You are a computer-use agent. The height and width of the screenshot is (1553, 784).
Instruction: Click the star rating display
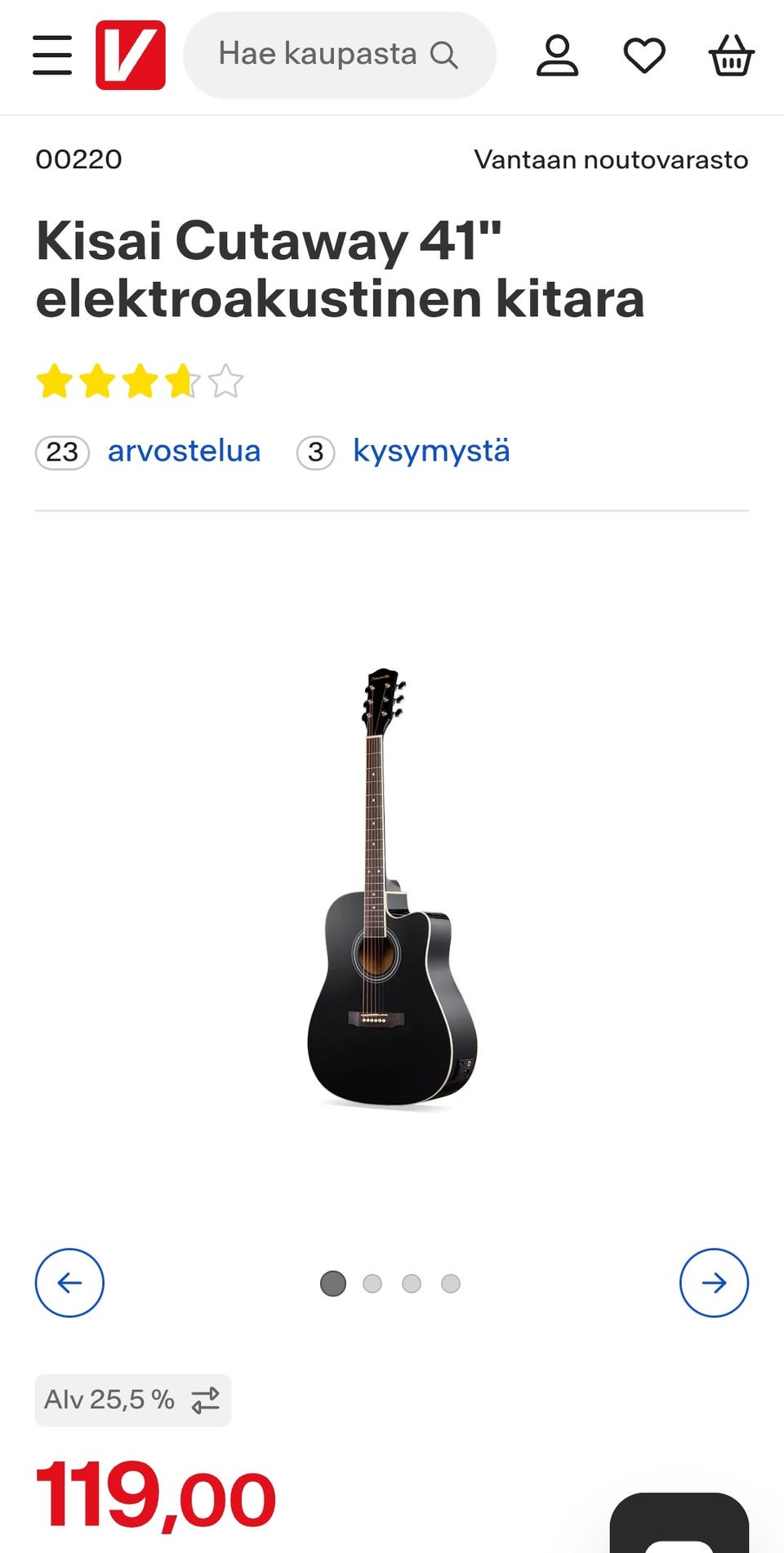coord(140,380)
